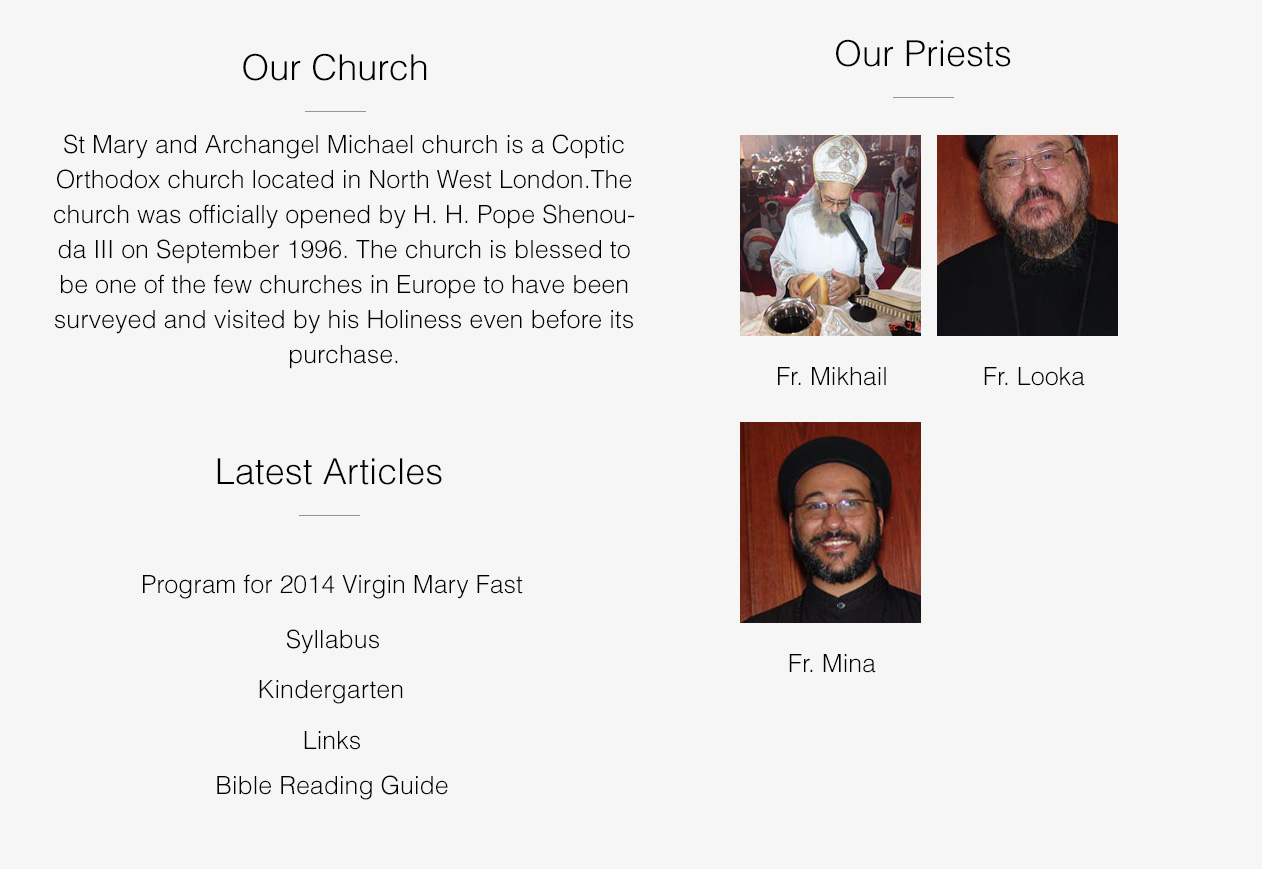Go to the Kindergarten article
Screen dimensions: 1262x869
(330, 690)
